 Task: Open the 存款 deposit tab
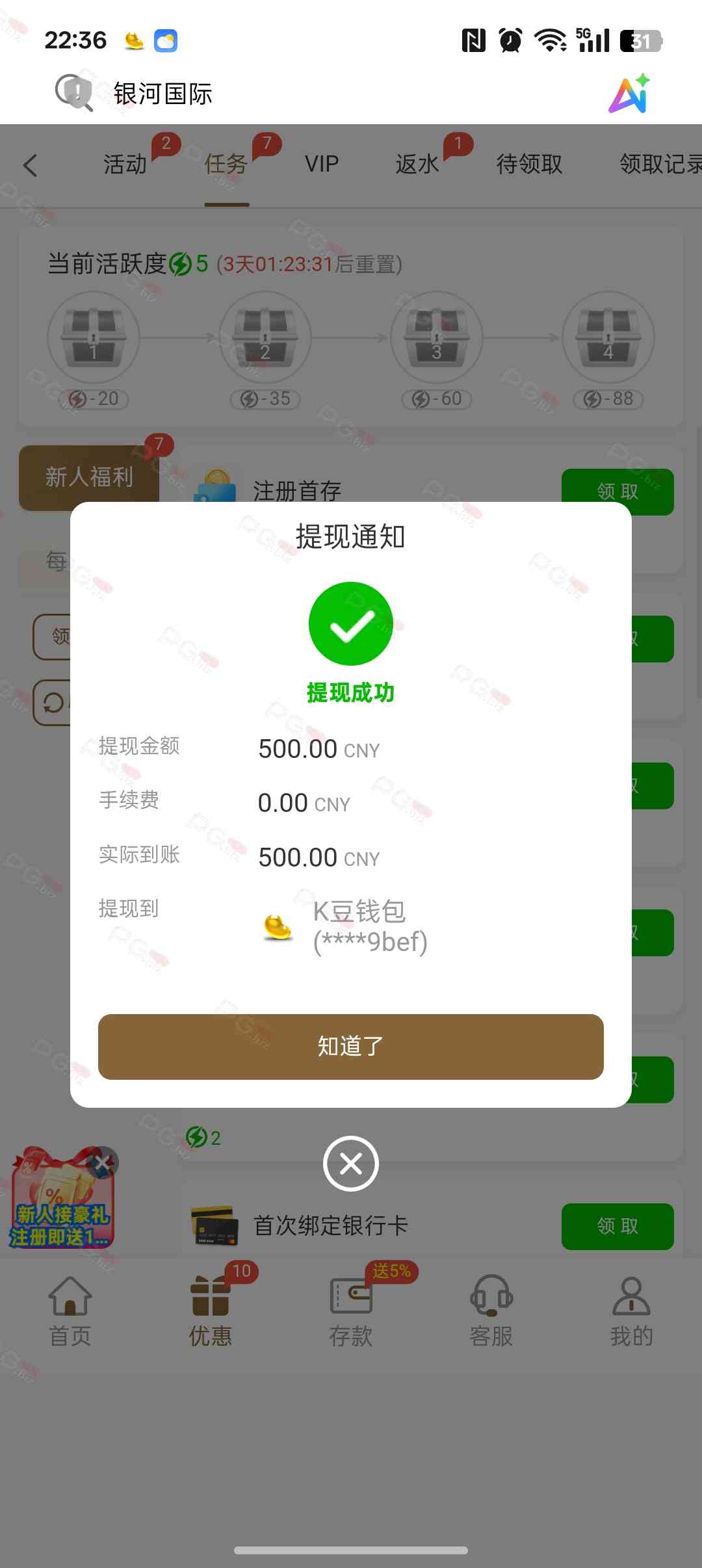(x=351, y=1312)
